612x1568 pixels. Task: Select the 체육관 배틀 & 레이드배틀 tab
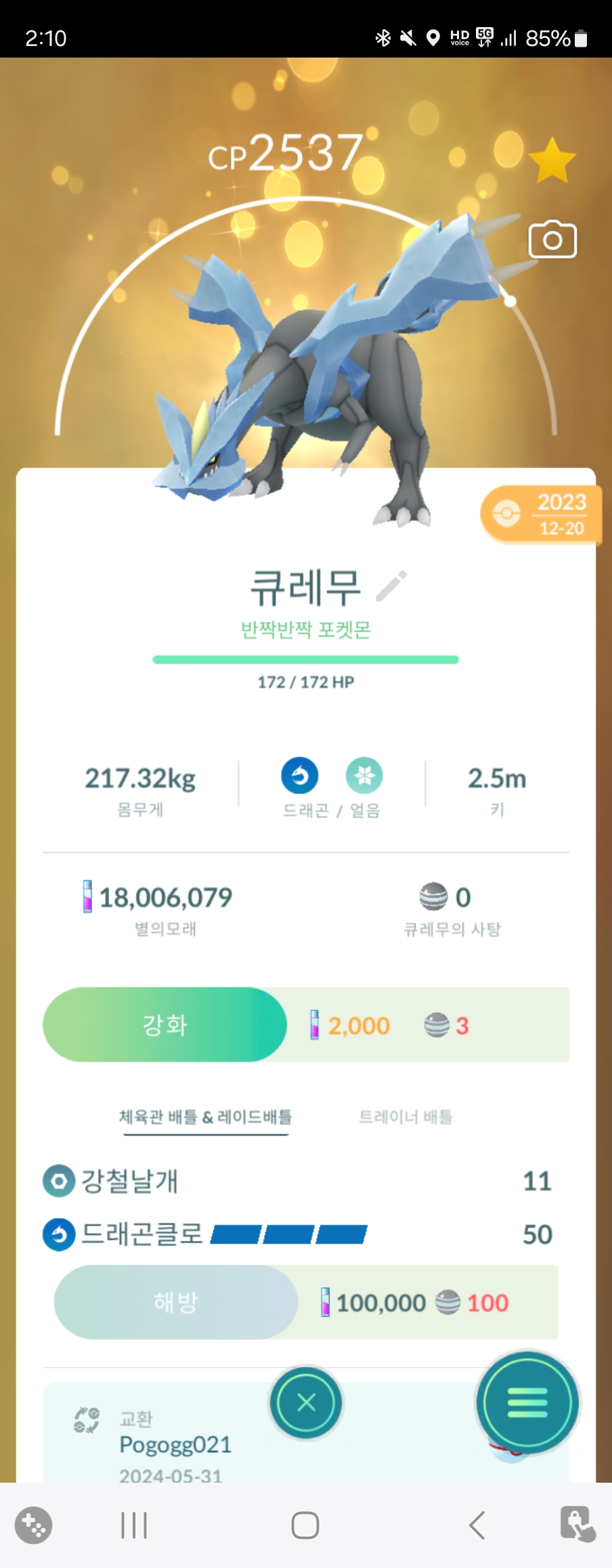(205, 1116)
